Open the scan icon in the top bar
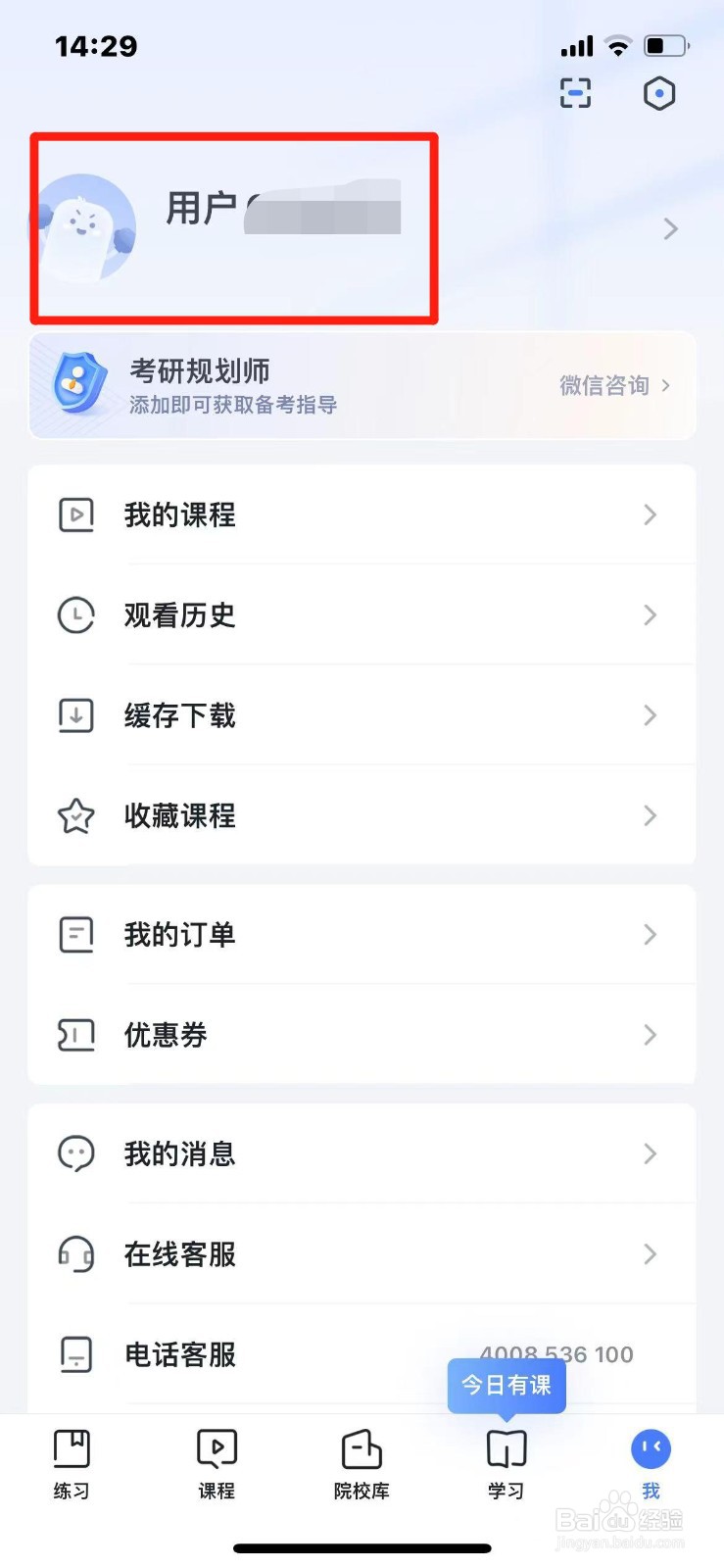This screenshot has width=724, height=1568. pos(575,94)
